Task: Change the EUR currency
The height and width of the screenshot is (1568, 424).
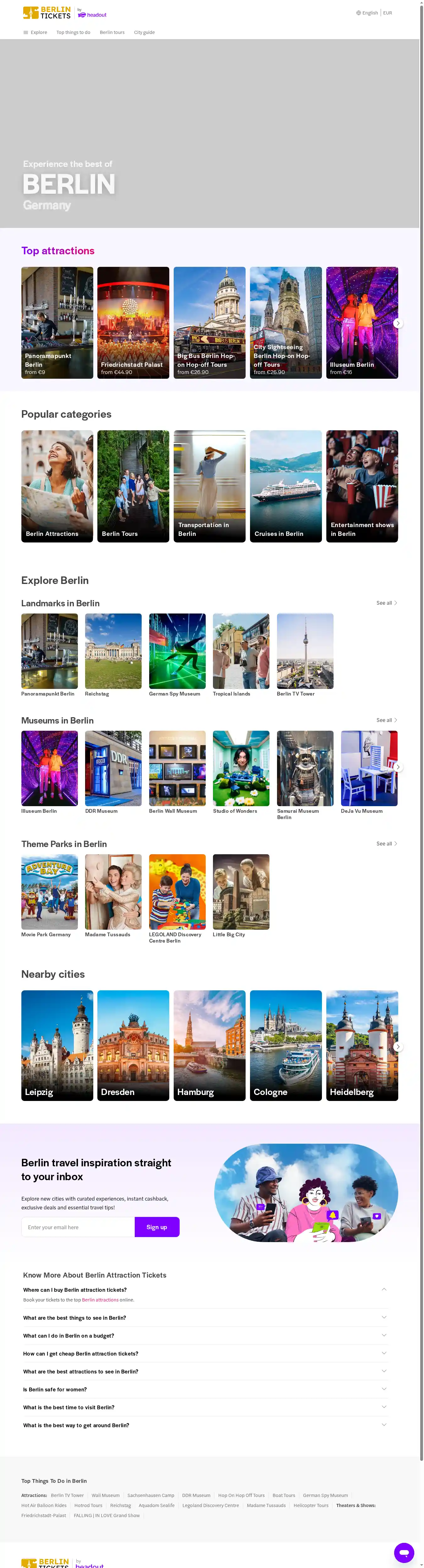Action: tap(388, 13)
